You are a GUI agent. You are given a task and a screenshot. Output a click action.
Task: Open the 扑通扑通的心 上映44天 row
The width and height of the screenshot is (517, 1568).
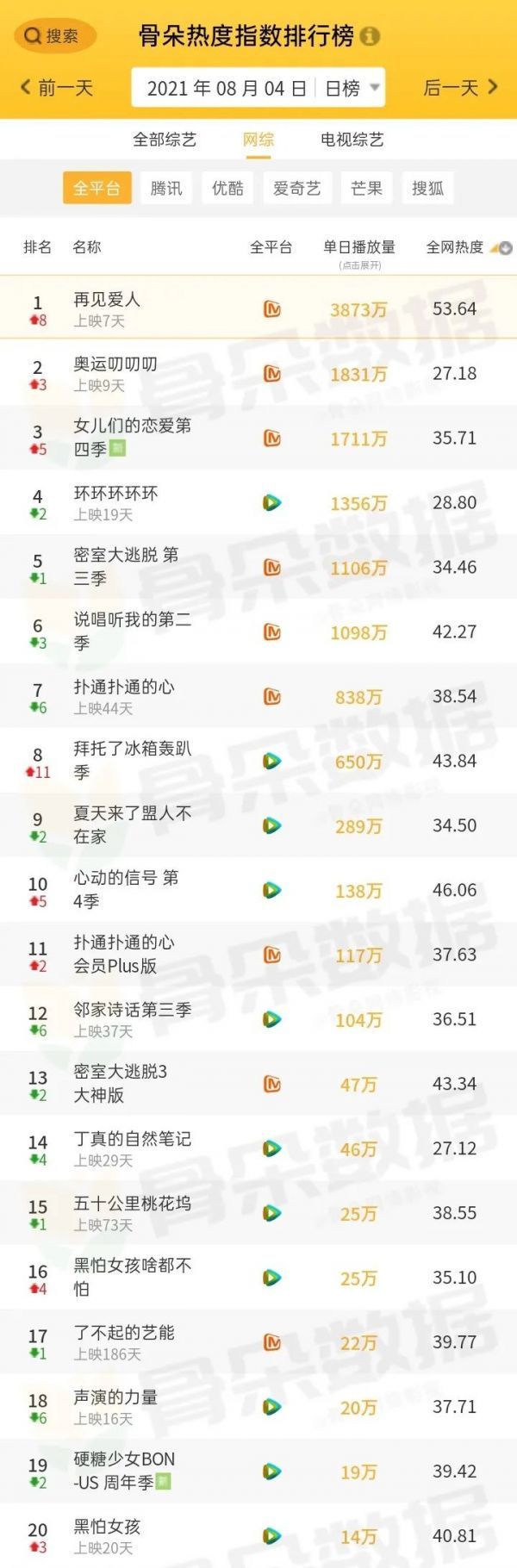click(258, 696)
